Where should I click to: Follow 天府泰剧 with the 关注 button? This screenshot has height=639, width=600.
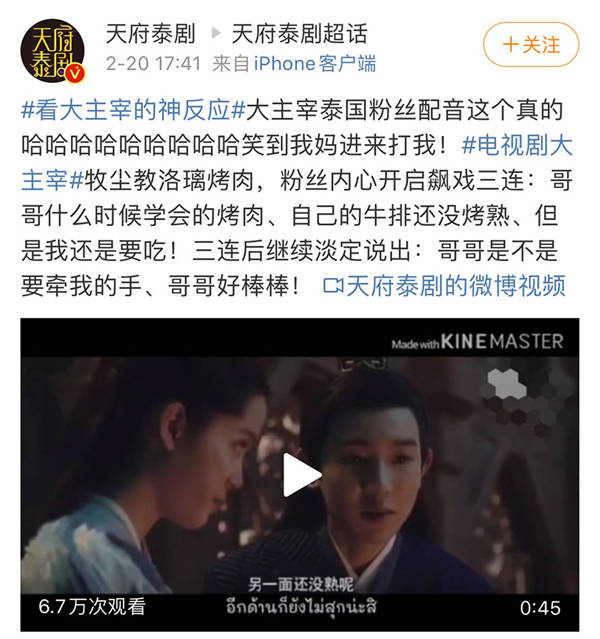(530, 45)
